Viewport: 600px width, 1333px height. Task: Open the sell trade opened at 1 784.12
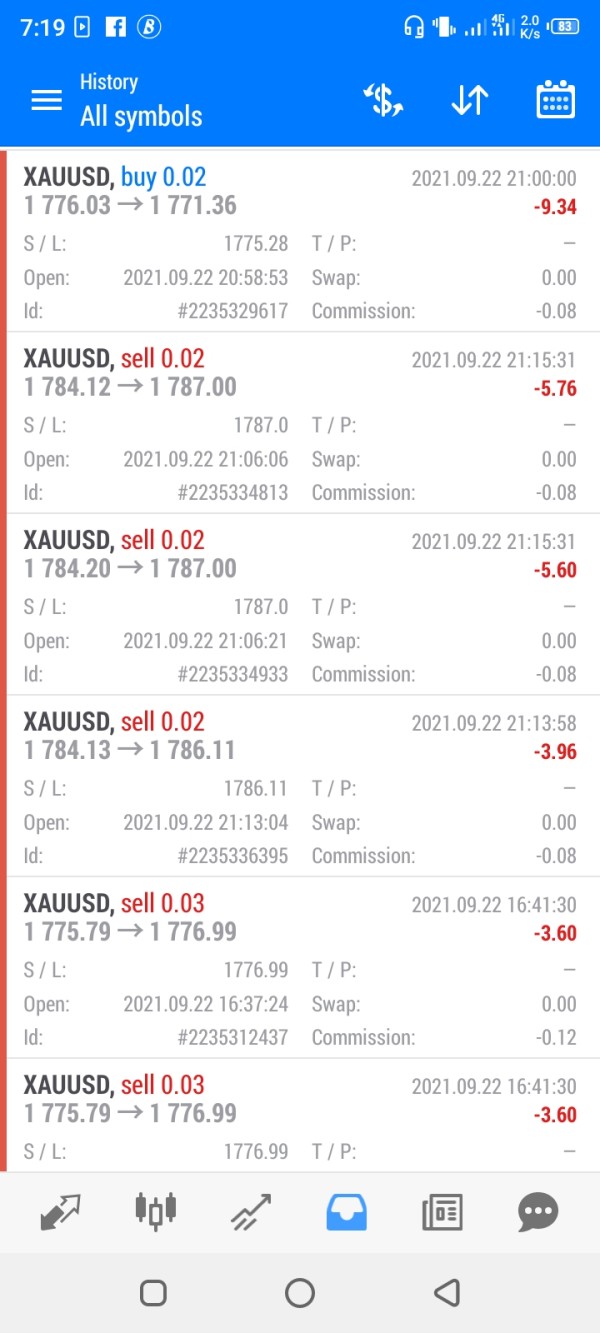(x=300, y=423)
